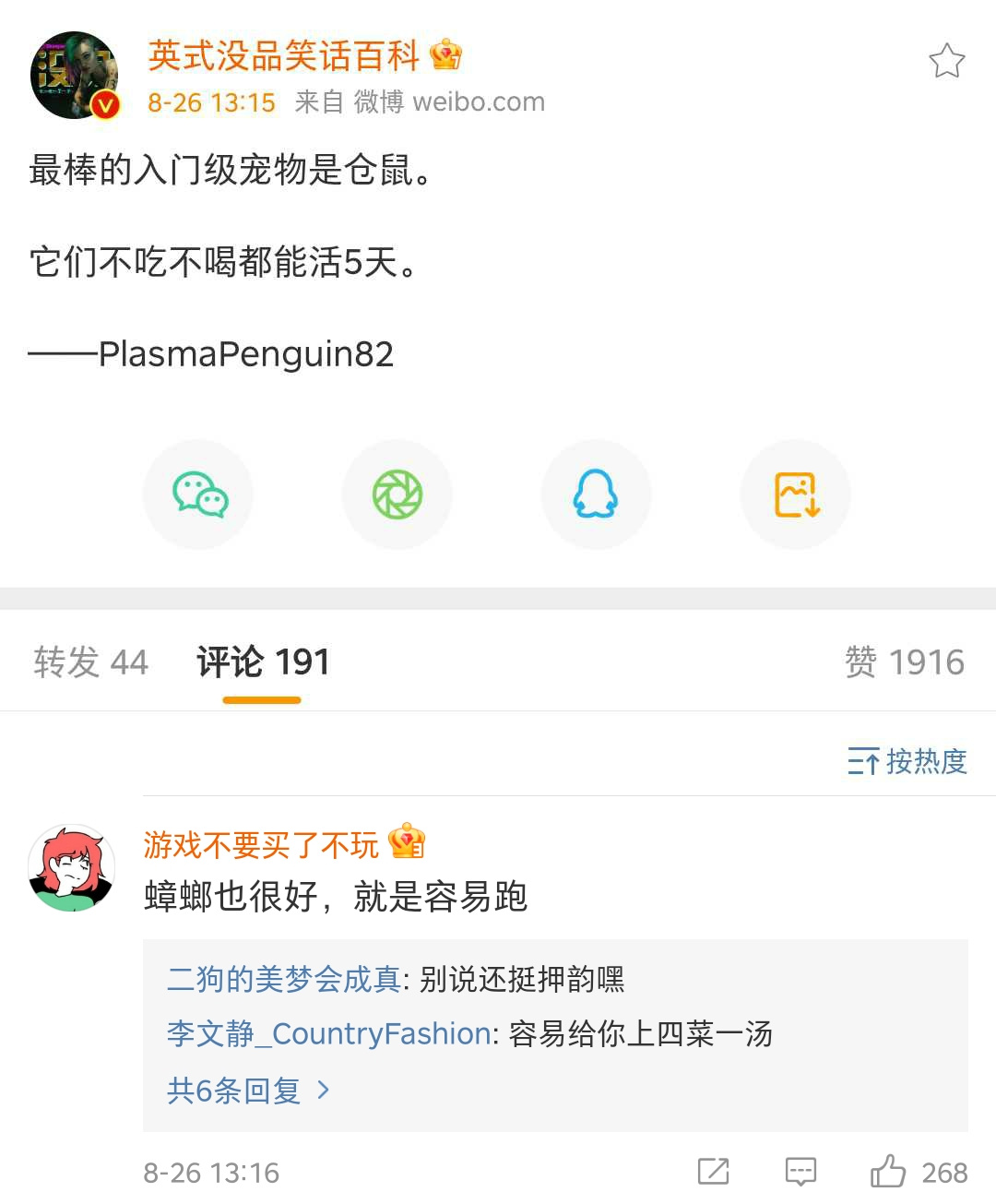This screenshot has height=1204, width=996.
Task: Open the commenter's cartoon avatar
Action: coord(72,868)
